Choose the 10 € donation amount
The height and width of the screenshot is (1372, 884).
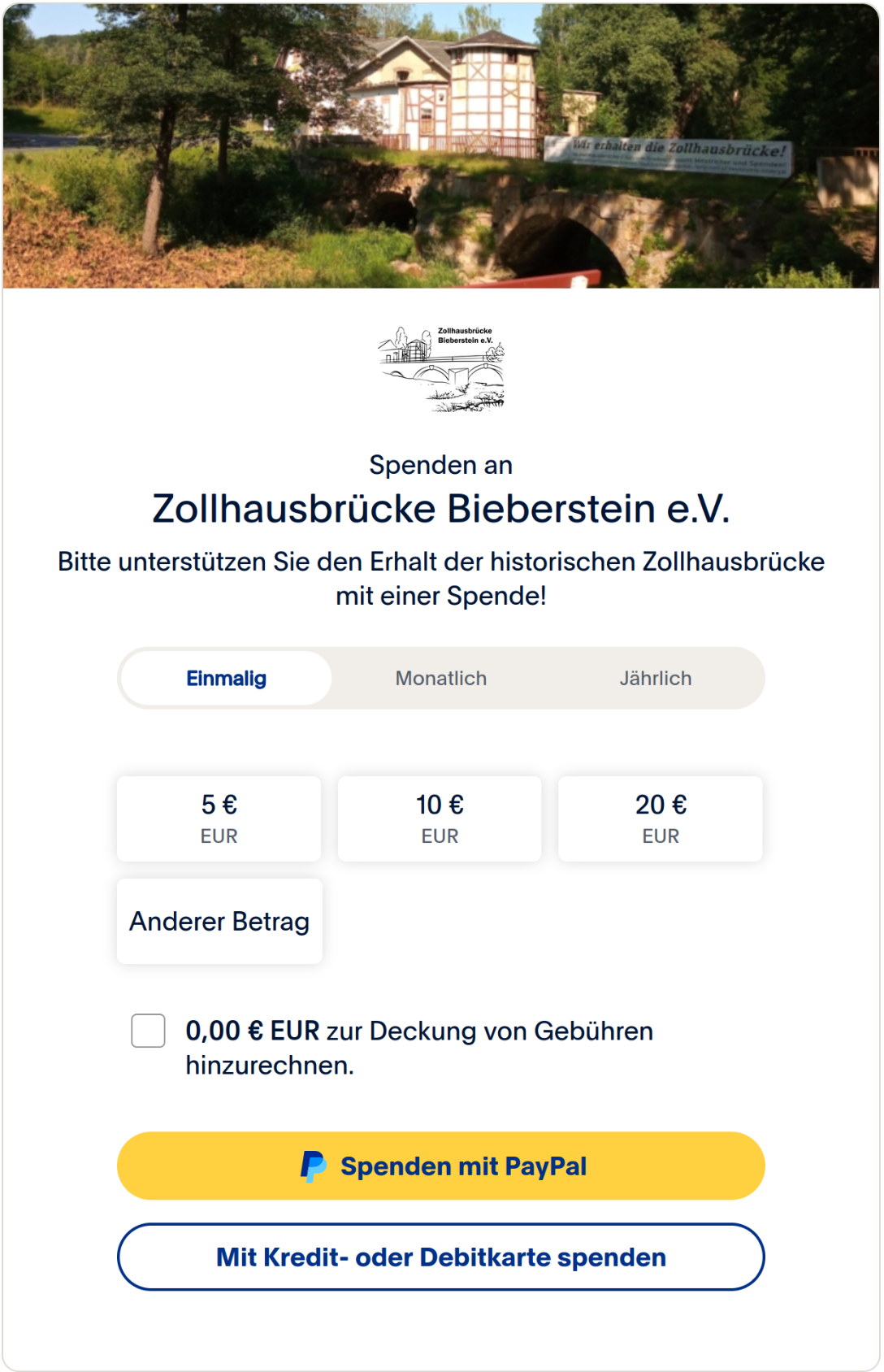(440, 818)
